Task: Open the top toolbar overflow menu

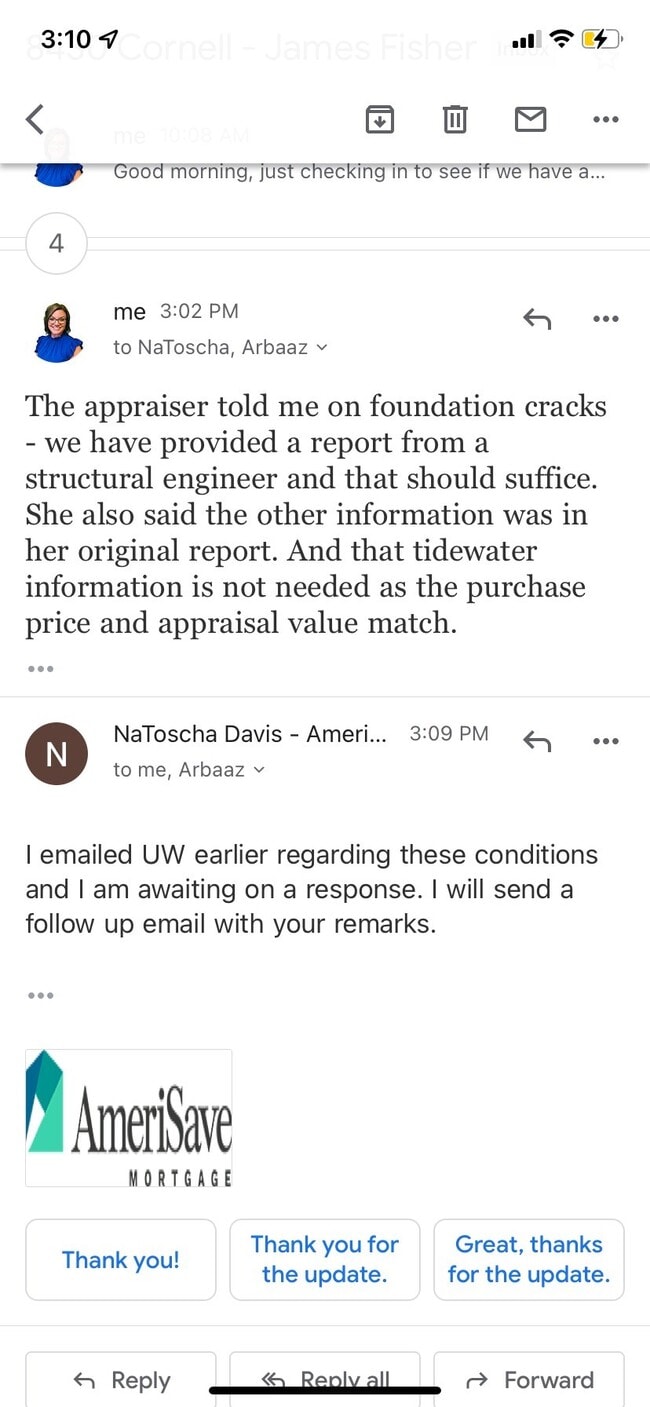Action: (x=605, y=120)
